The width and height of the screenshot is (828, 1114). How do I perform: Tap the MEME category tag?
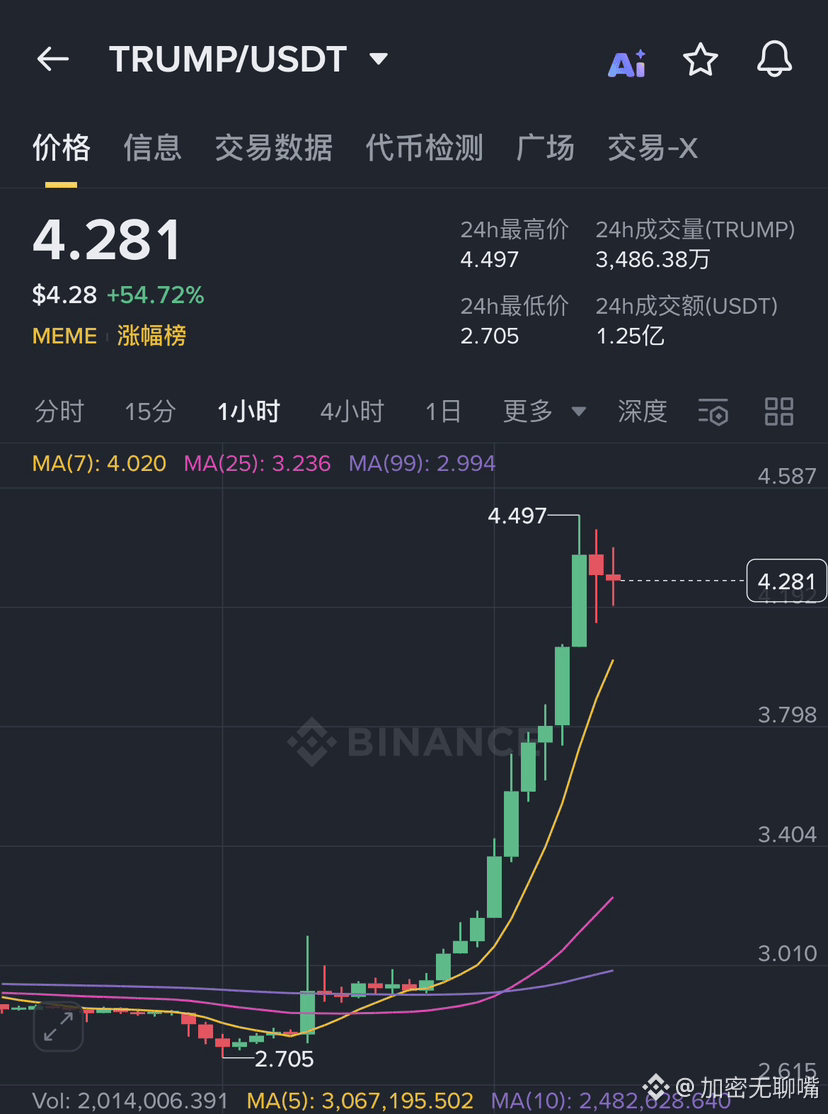[x=64, y=336]
